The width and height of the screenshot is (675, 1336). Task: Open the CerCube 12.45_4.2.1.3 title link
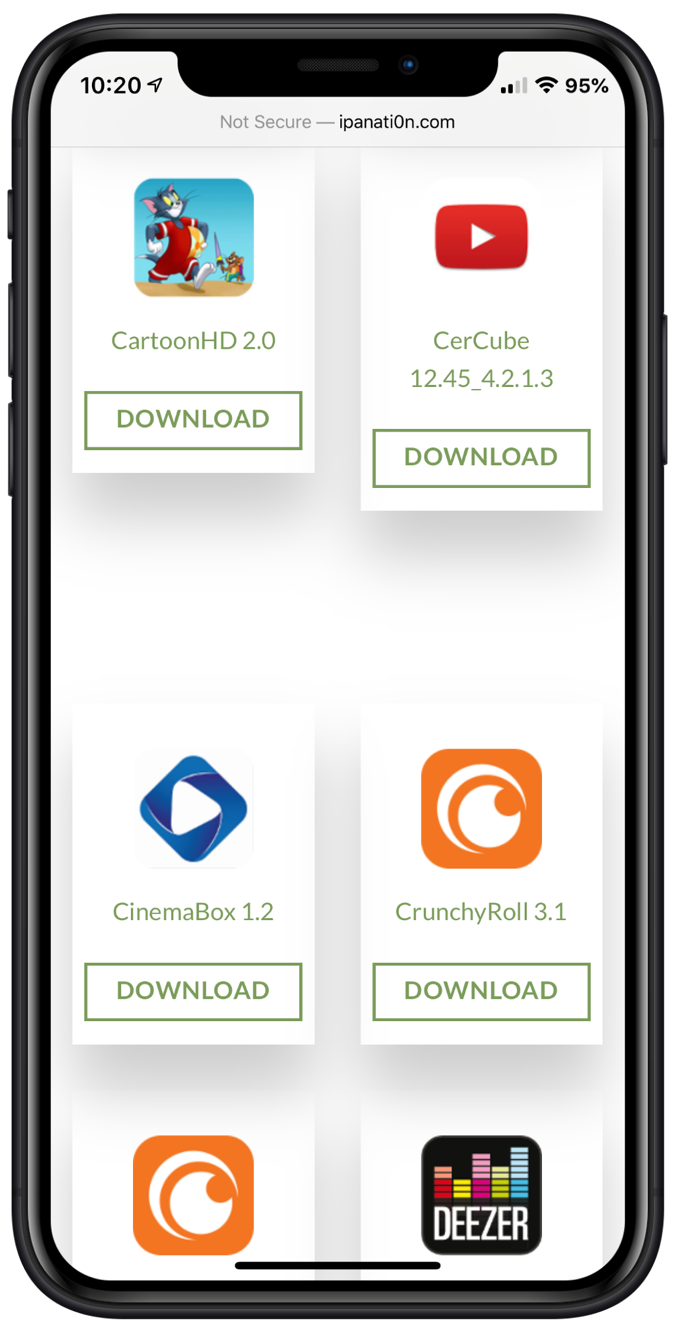click(481, 360)
